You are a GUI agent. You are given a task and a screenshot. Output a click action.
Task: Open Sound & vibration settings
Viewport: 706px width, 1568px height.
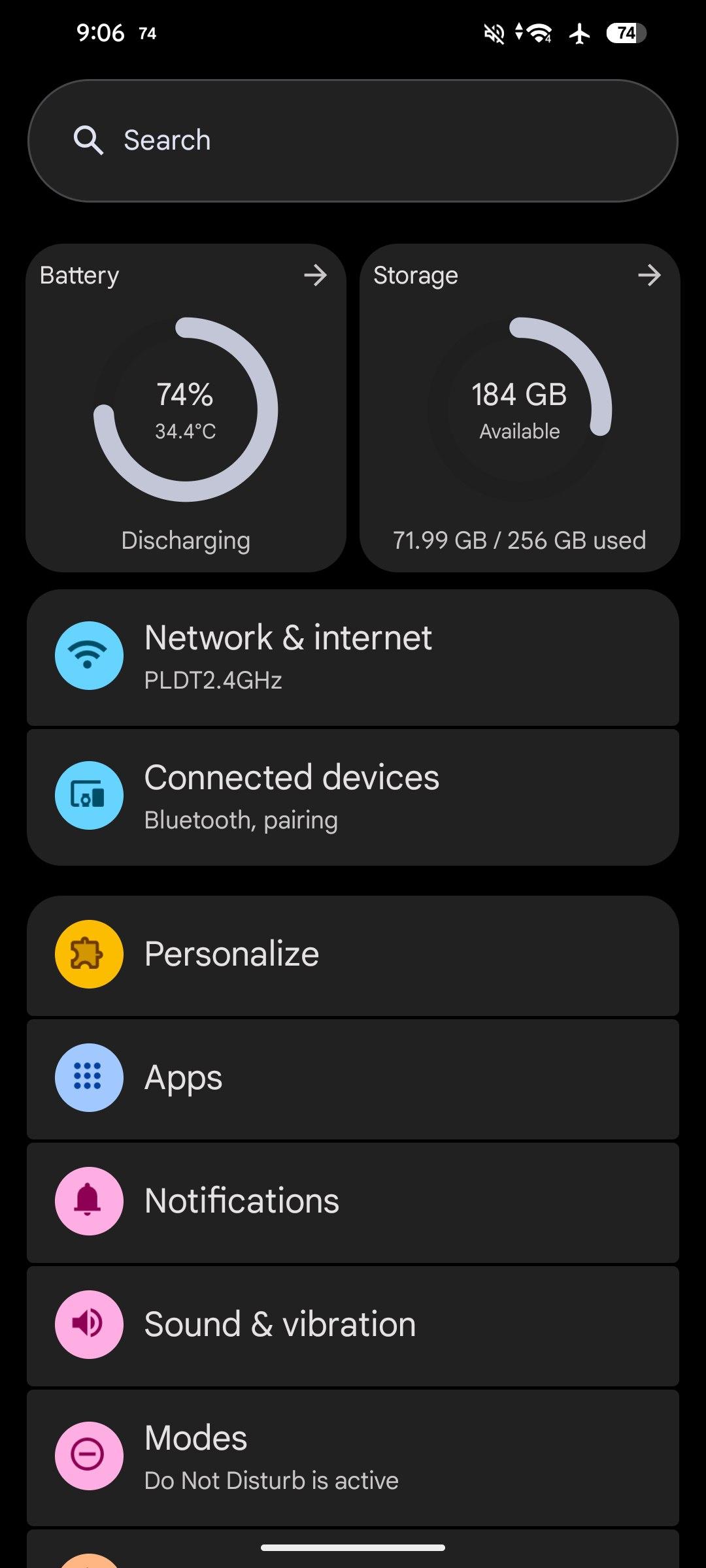coord(353,1325)
